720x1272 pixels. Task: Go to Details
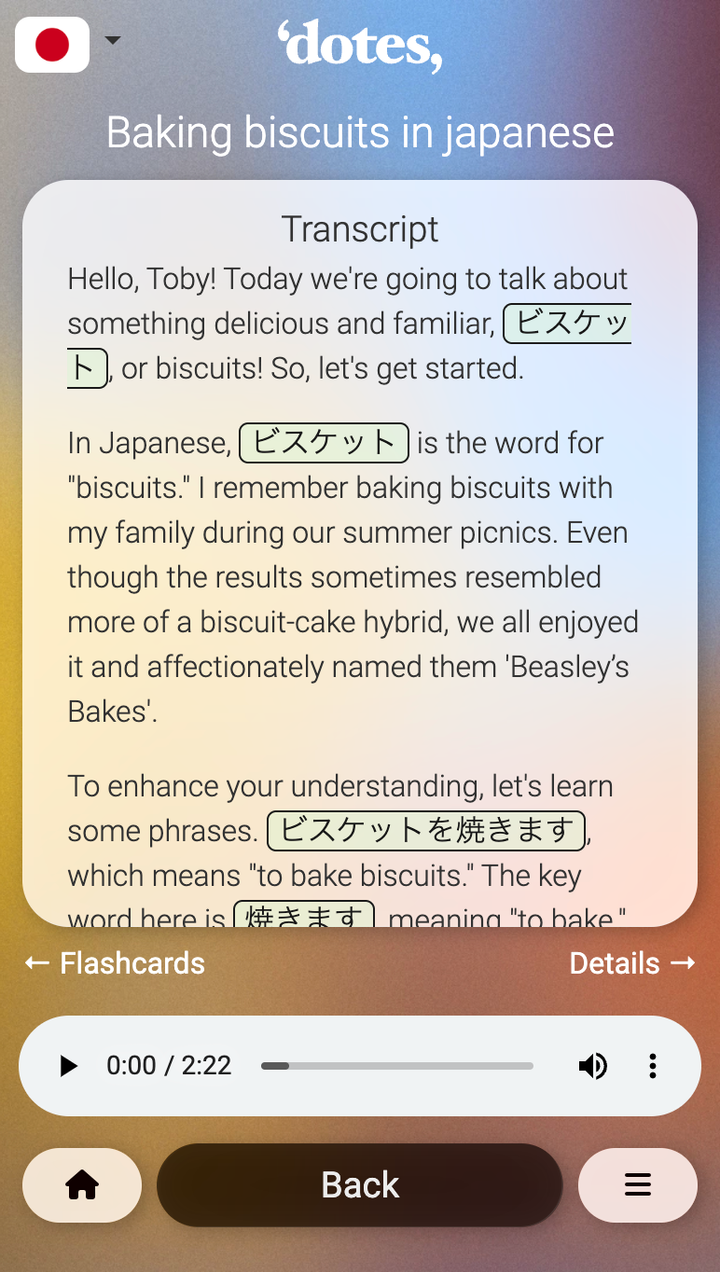632,963
